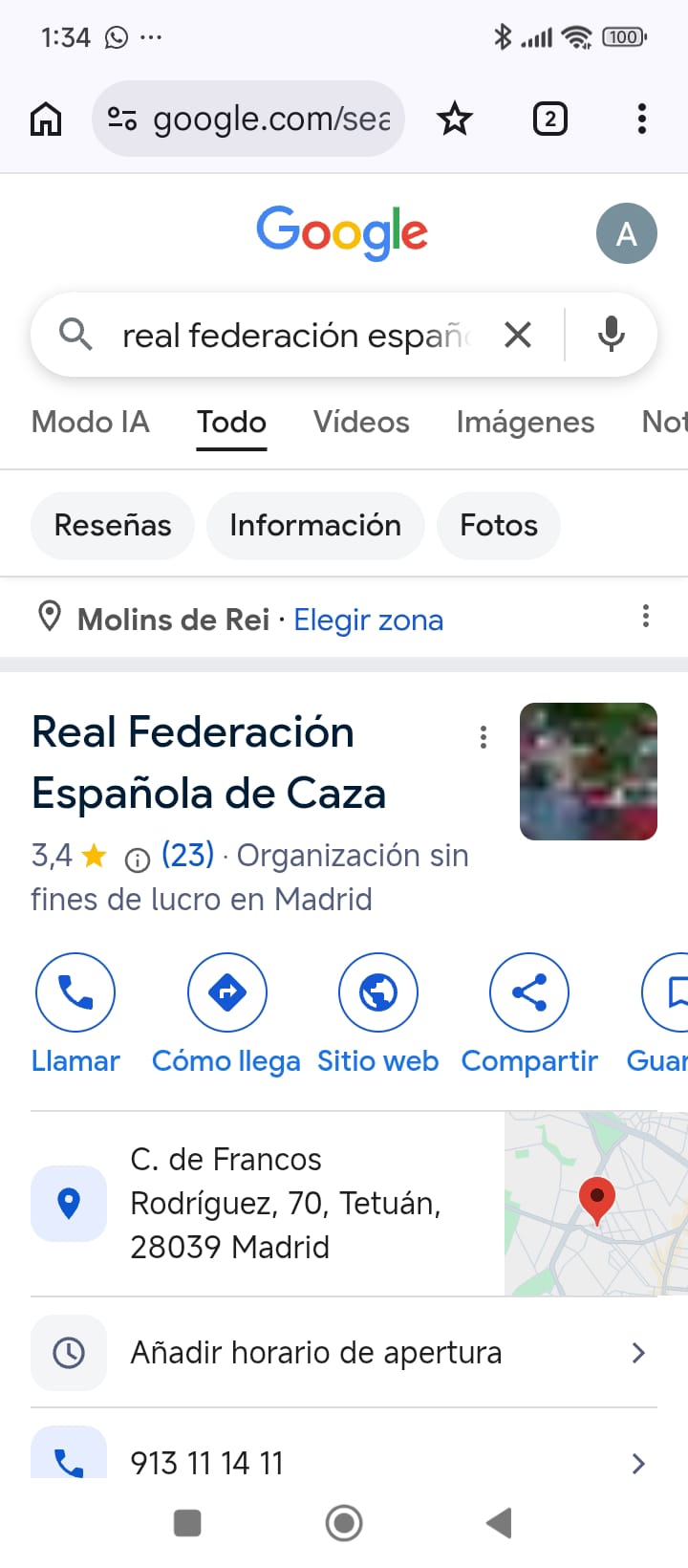Clear the search query with the X
Viewport: 688px width, 1568px height.
518,335
